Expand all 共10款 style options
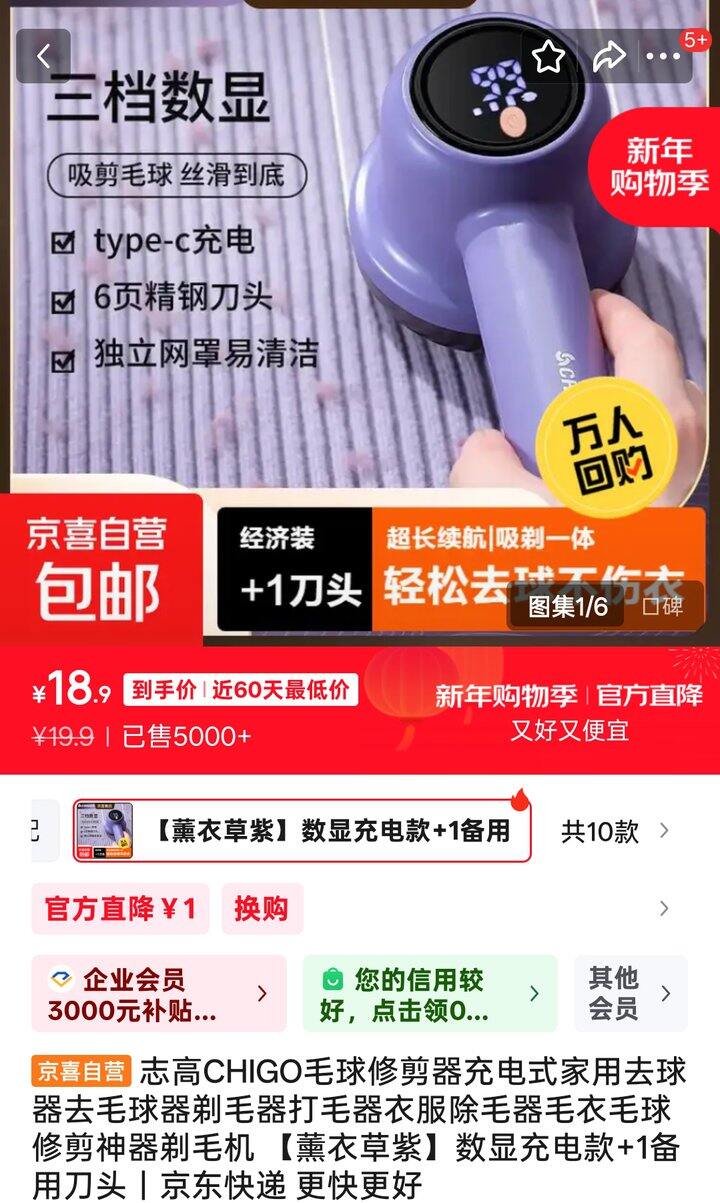Viewport: 720px width, 1203px height. coord(614,831)
